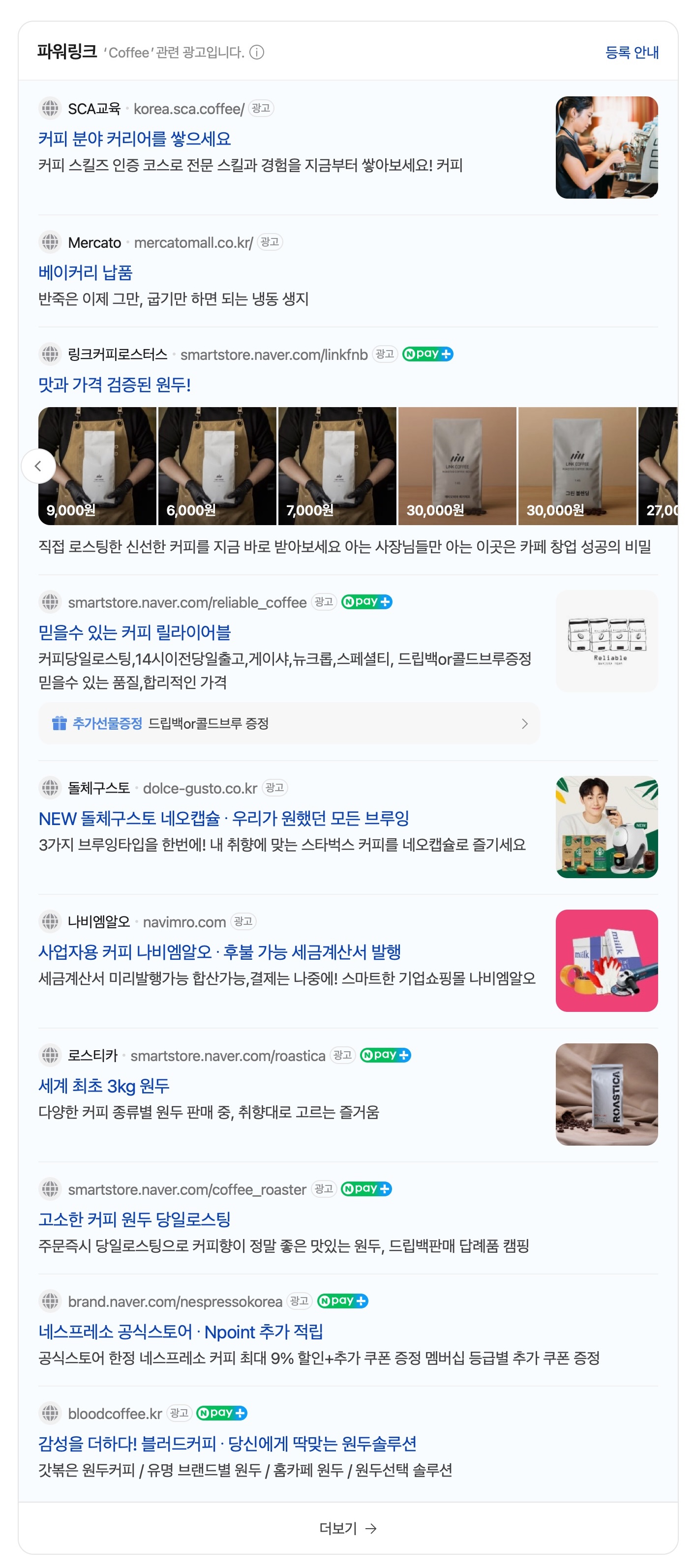Tap the barista image in SCA교육 ad
This screenshot has width=696, height=1568.
coord(606,148)
